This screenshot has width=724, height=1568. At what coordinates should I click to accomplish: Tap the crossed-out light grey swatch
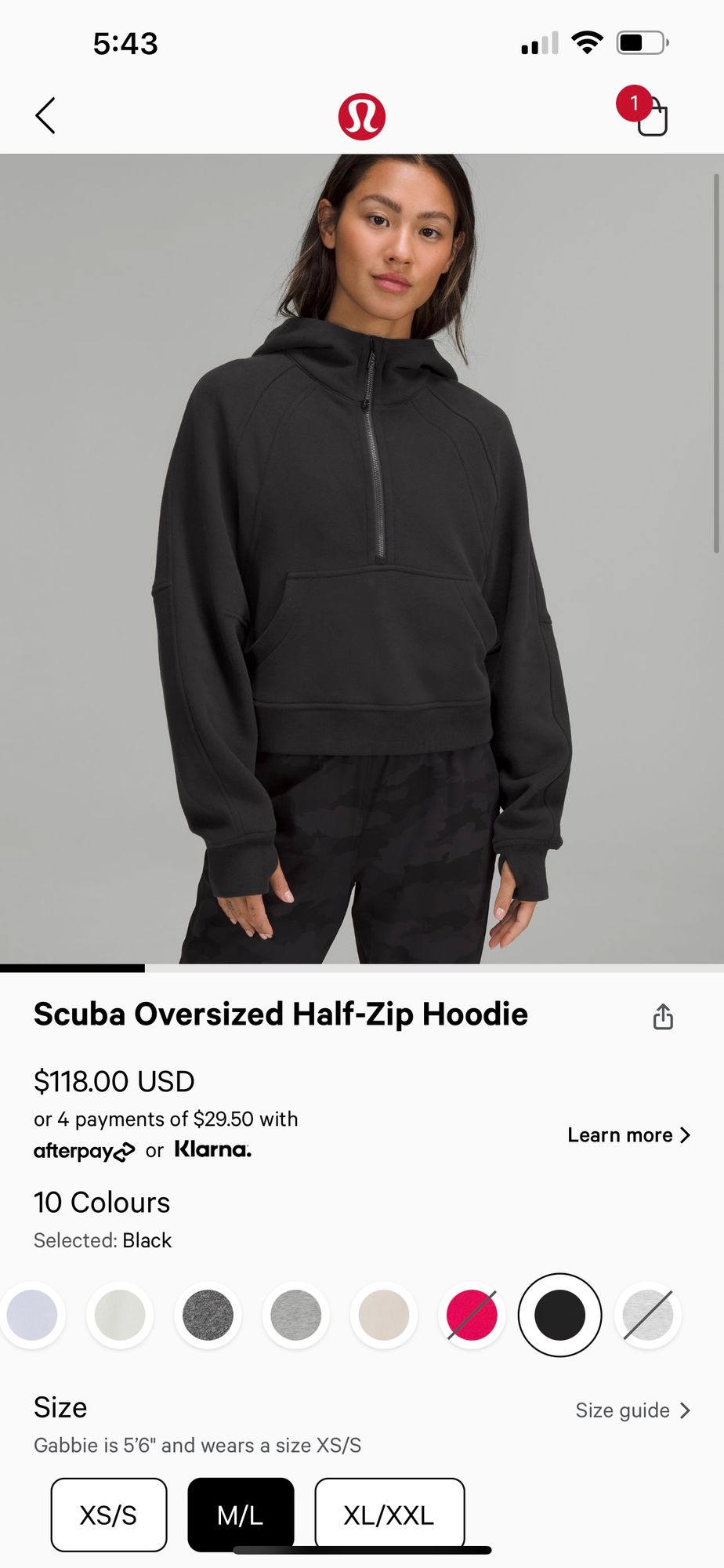(648, 1315)
